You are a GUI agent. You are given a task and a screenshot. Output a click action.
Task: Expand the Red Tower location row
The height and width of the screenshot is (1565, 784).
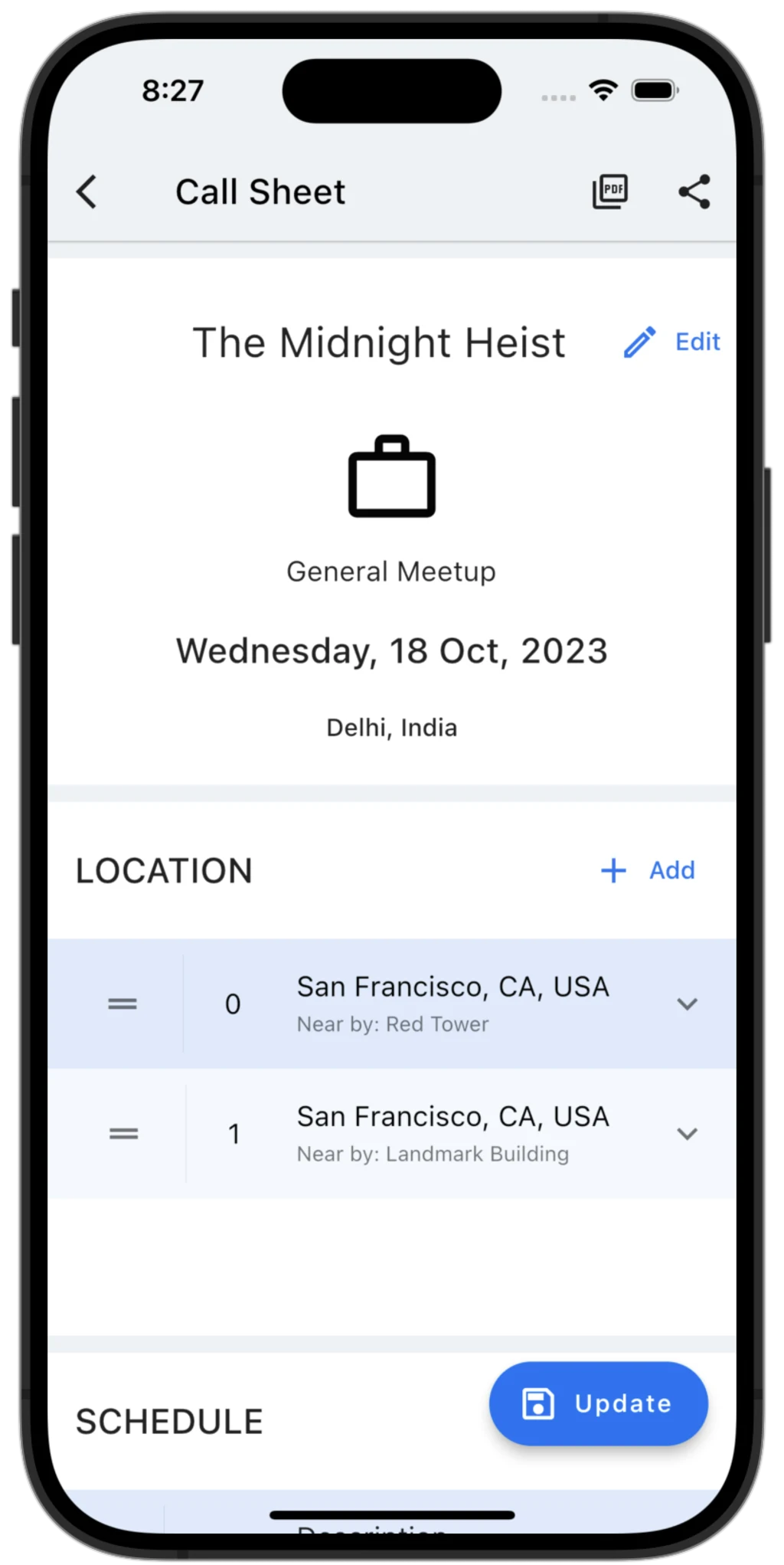pyautogui.click(x=687, y=1003)
